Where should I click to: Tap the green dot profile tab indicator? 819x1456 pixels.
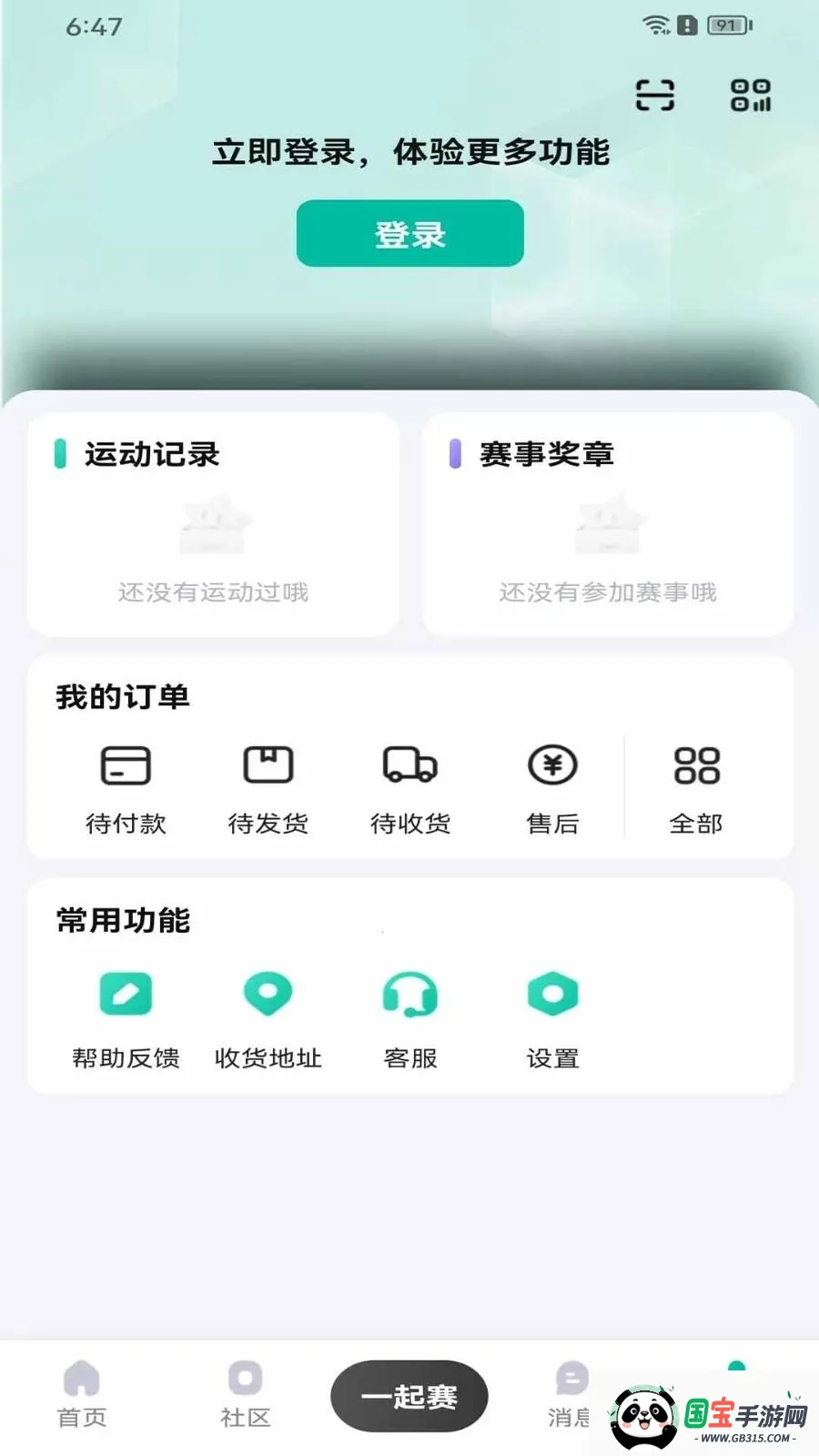click(735, 1365)
